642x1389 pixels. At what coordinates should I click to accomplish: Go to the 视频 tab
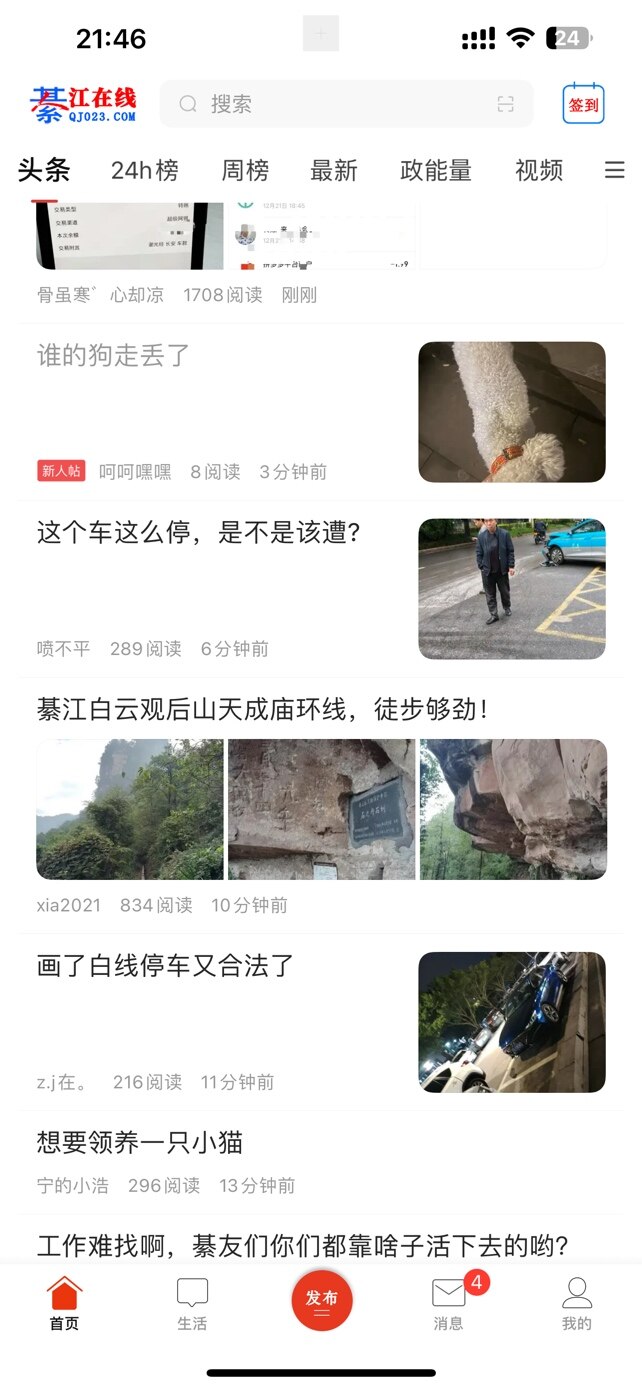539,171
